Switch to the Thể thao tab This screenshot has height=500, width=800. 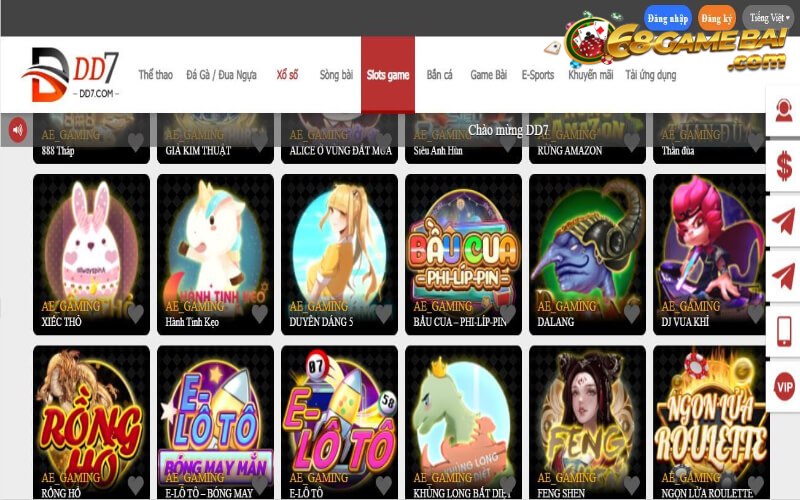155,75
